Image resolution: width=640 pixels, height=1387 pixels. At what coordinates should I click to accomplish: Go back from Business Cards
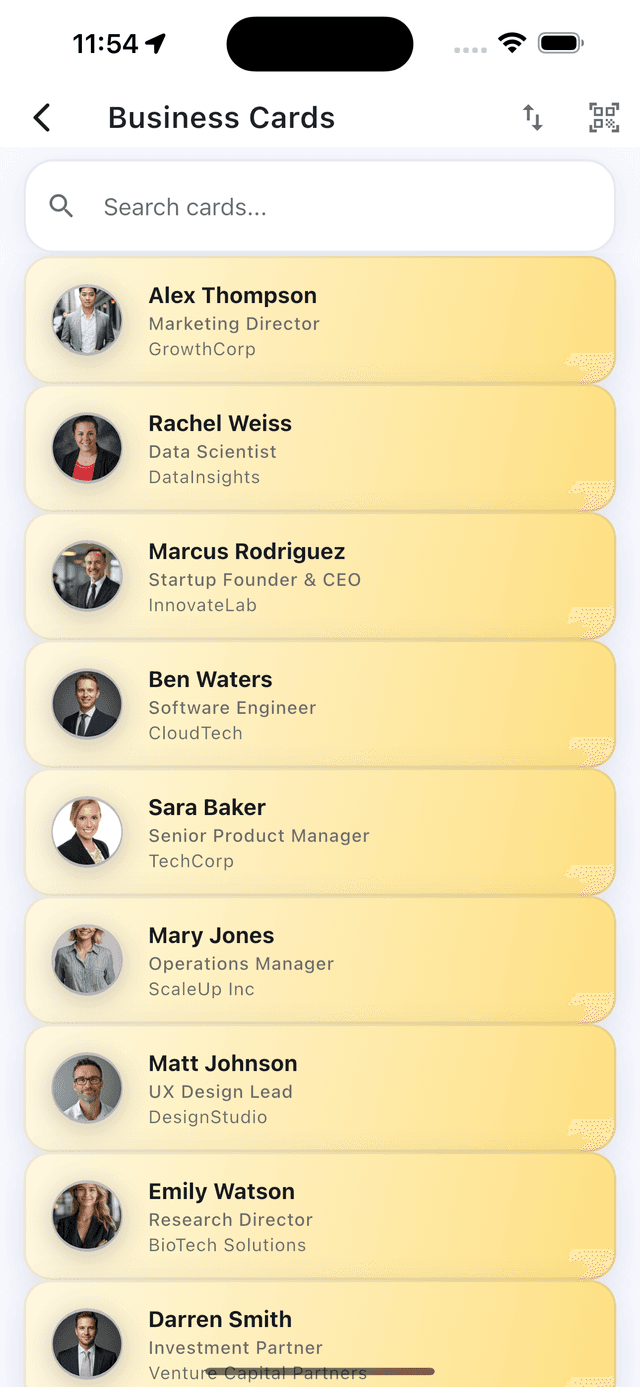pyautogui.click(x=42, y=118)
